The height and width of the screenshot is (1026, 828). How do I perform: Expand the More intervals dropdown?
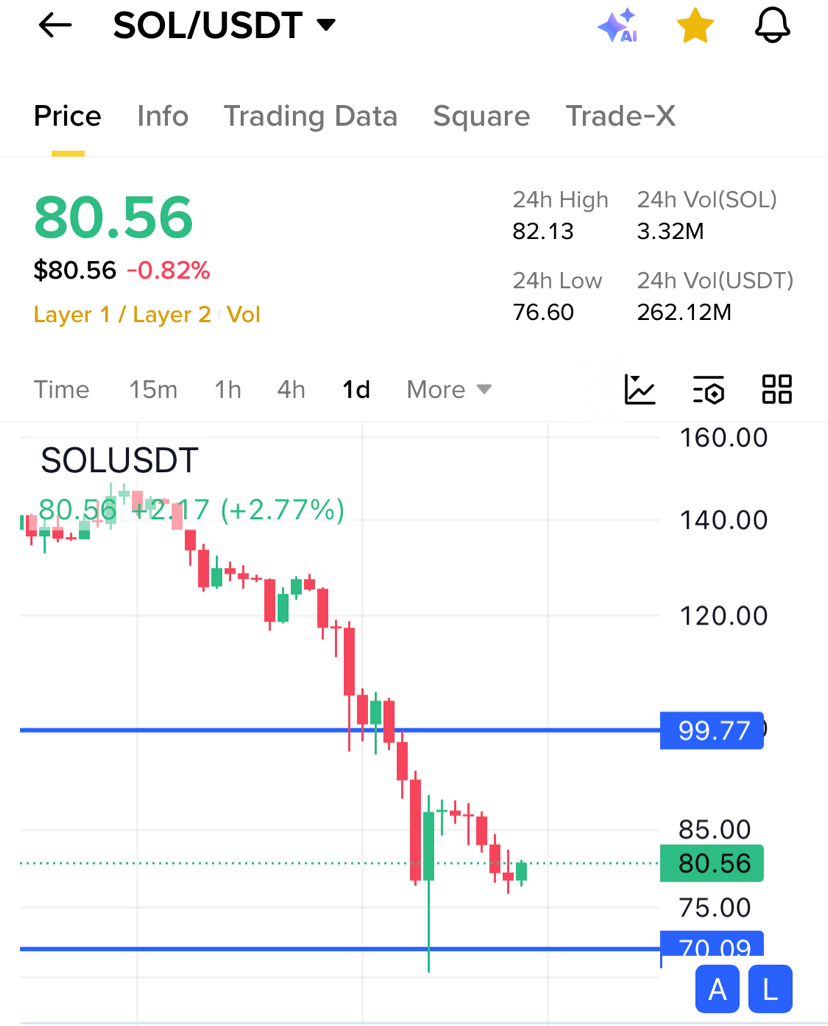[x=449, y=389]
